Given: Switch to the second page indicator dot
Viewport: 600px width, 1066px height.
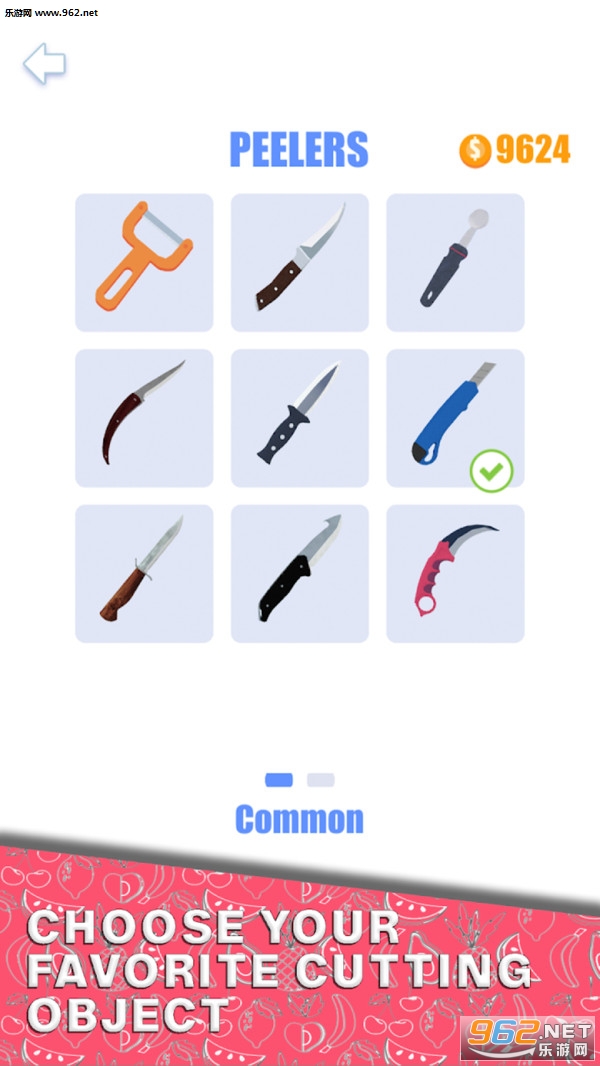Looking at the screenshot, I should [x=321, y=780].
